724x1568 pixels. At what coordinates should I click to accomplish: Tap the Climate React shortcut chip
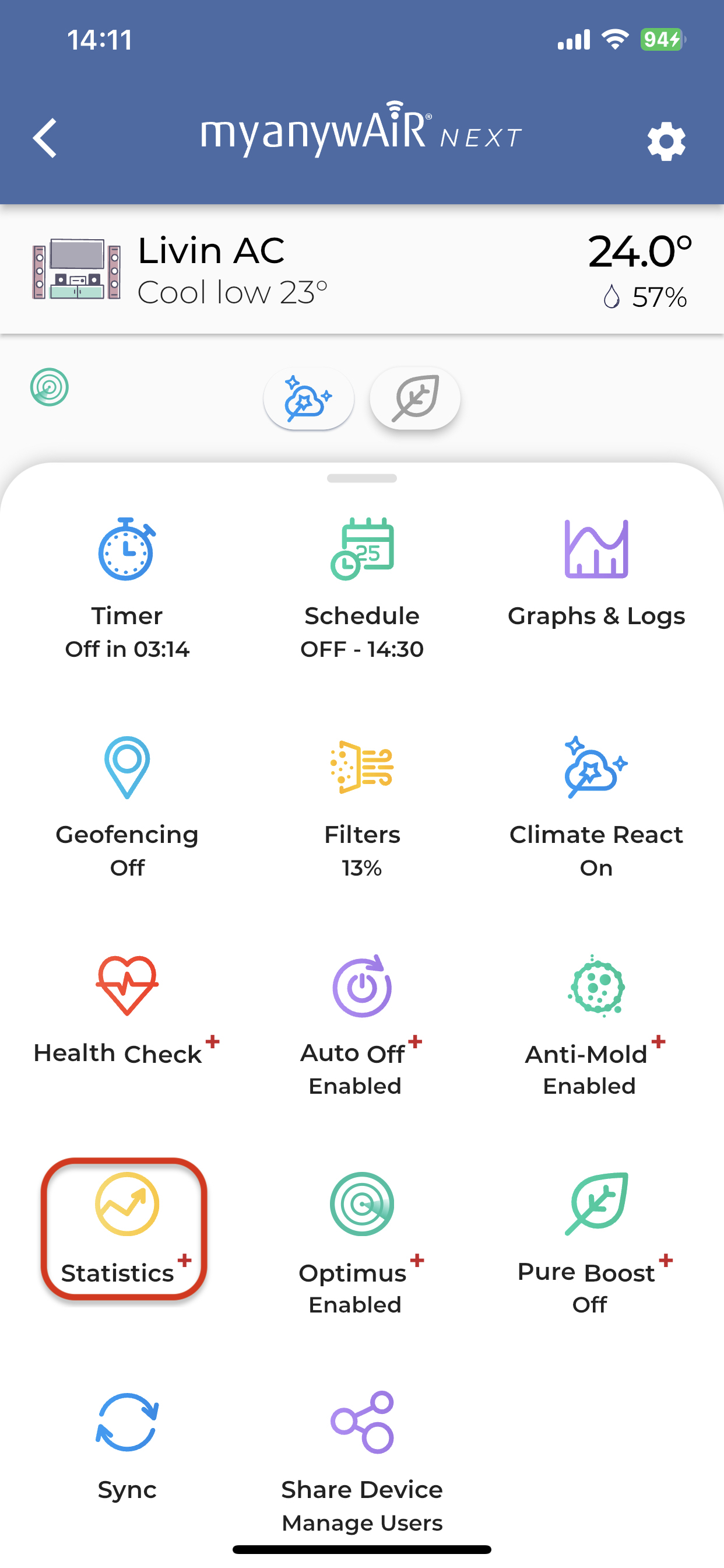pos(308,398)
